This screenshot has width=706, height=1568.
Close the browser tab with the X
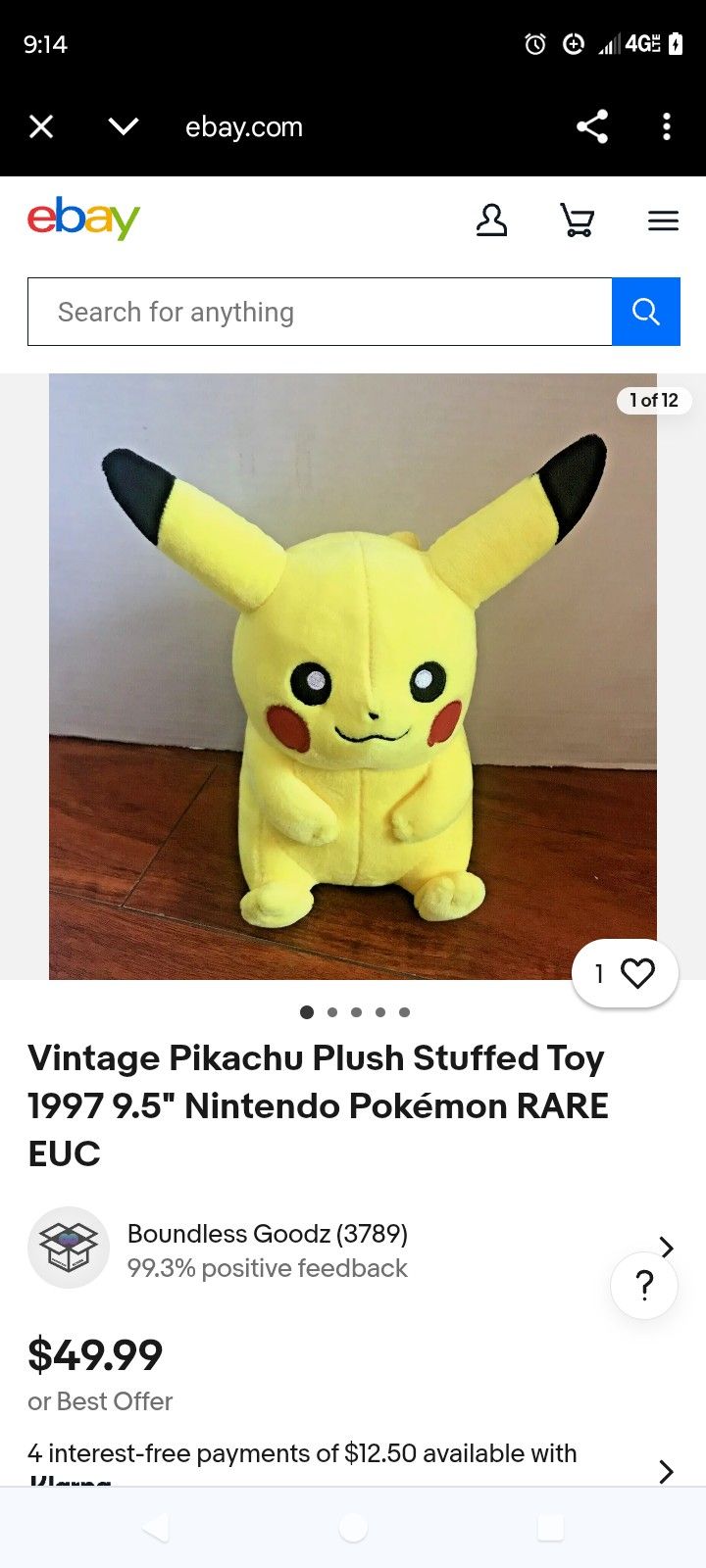41,126
